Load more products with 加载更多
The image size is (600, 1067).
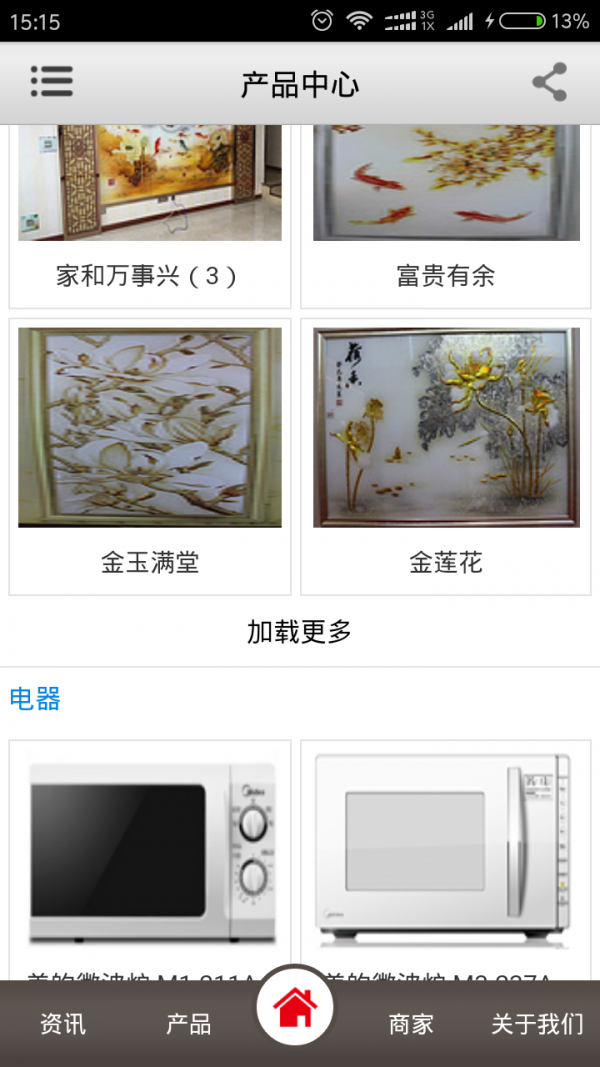[x=300, y=632]
